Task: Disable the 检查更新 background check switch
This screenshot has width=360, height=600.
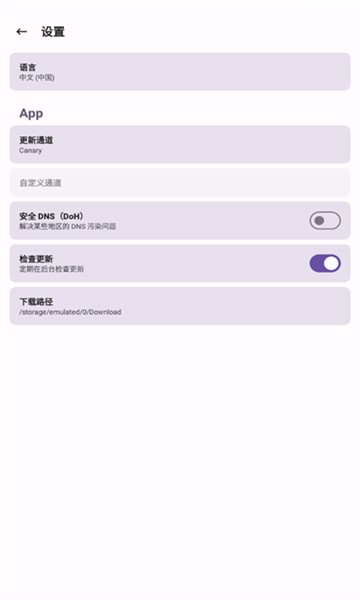Action: pyautogui.click(x=325, y=263)
